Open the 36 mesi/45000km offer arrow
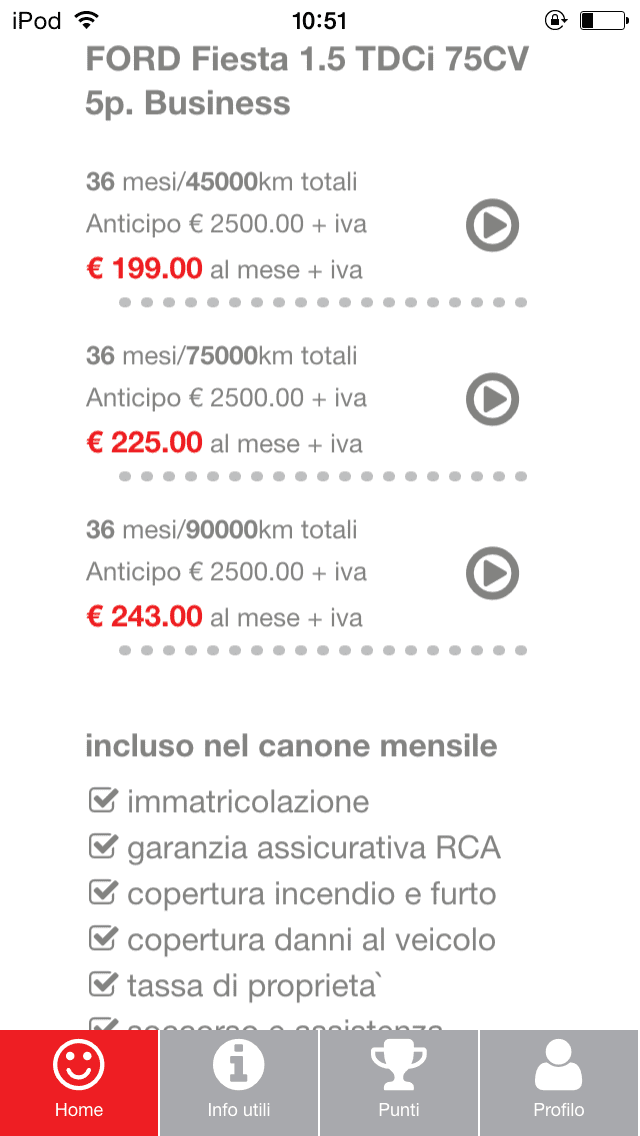 point(492,226)
